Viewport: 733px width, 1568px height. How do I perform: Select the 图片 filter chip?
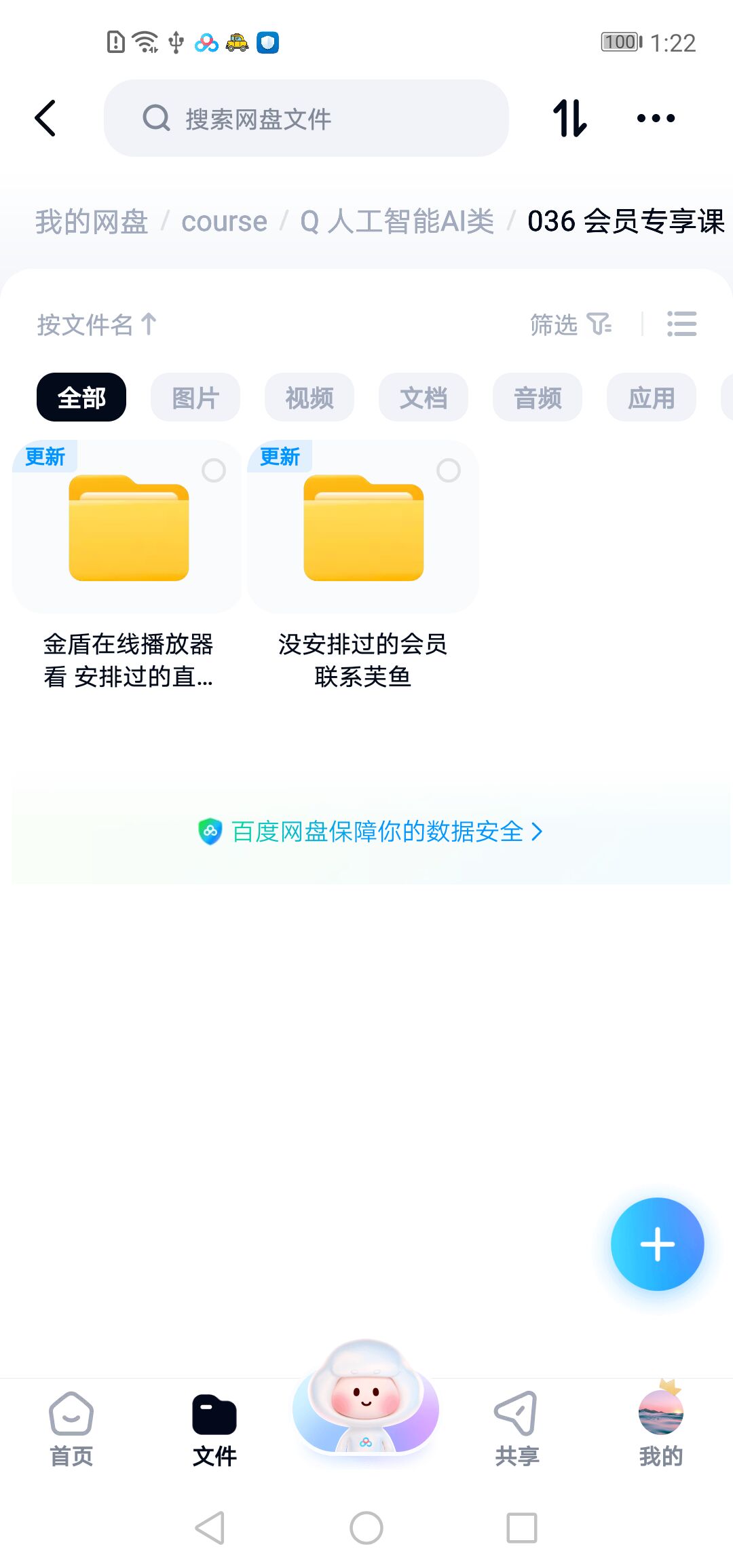[195, 398]
